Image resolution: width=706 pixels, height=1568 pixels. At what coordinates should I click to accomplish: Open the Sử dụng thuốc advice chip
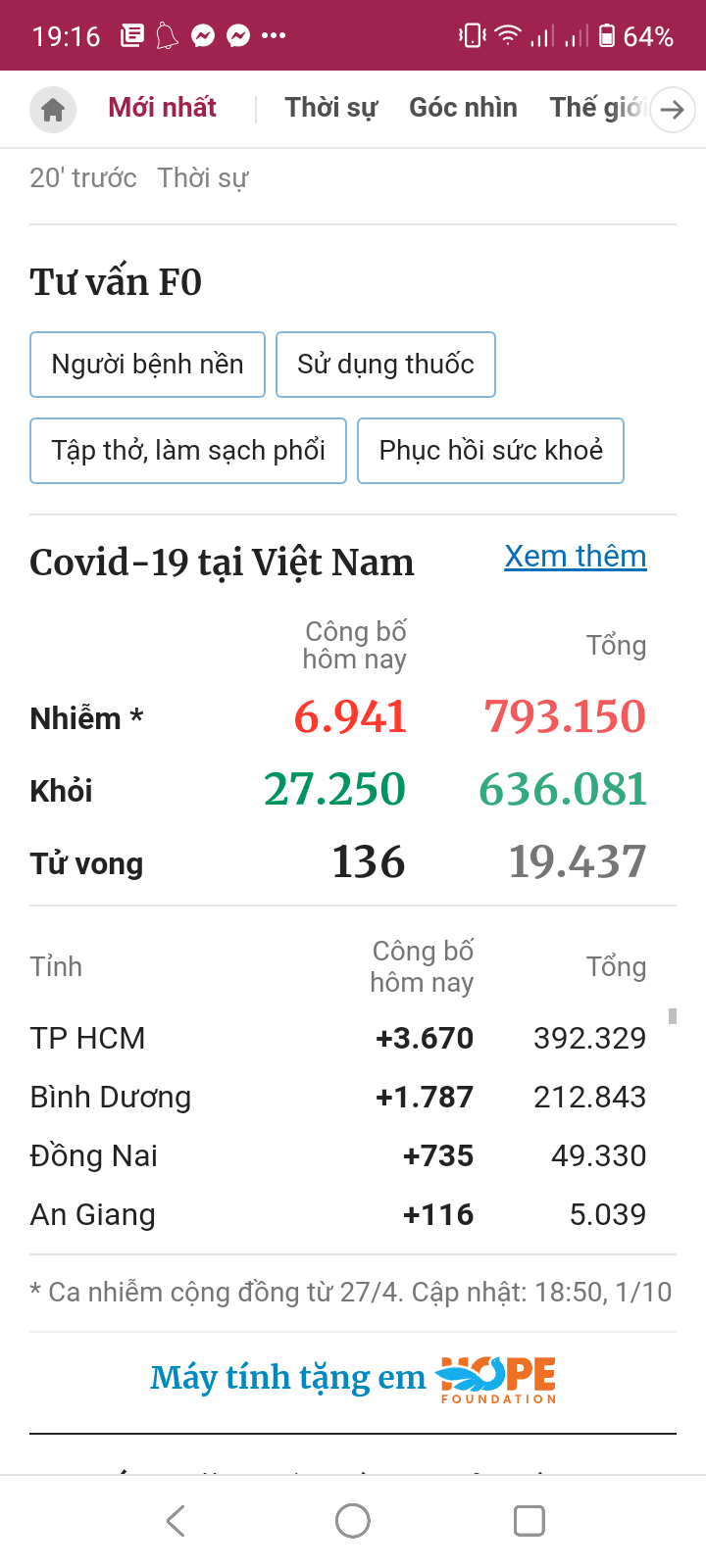point(385,365)
